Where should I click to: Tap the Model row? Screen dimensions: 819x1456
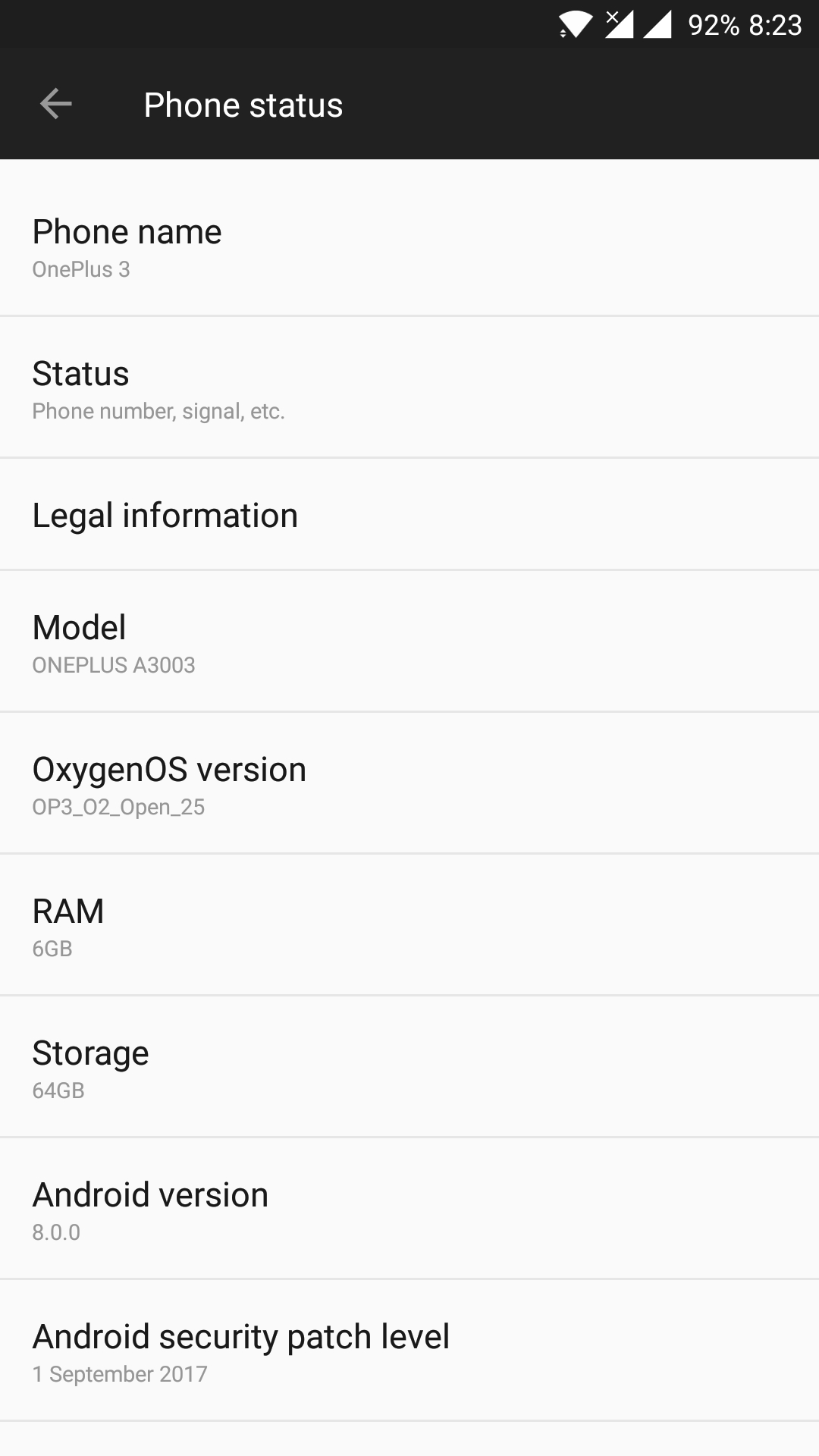pos(409,642)
